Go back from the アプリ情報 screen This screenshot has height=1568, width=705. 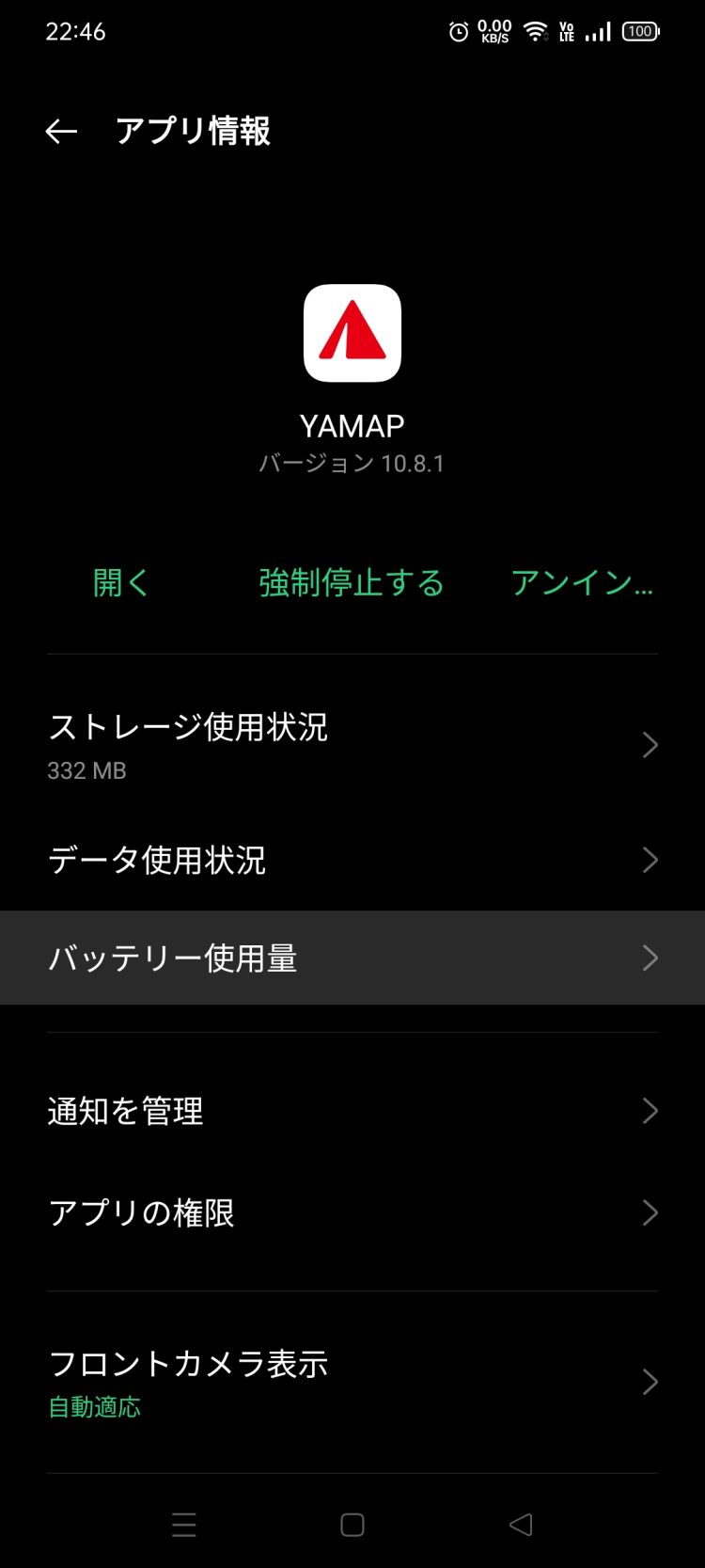[x=61, y=132]
